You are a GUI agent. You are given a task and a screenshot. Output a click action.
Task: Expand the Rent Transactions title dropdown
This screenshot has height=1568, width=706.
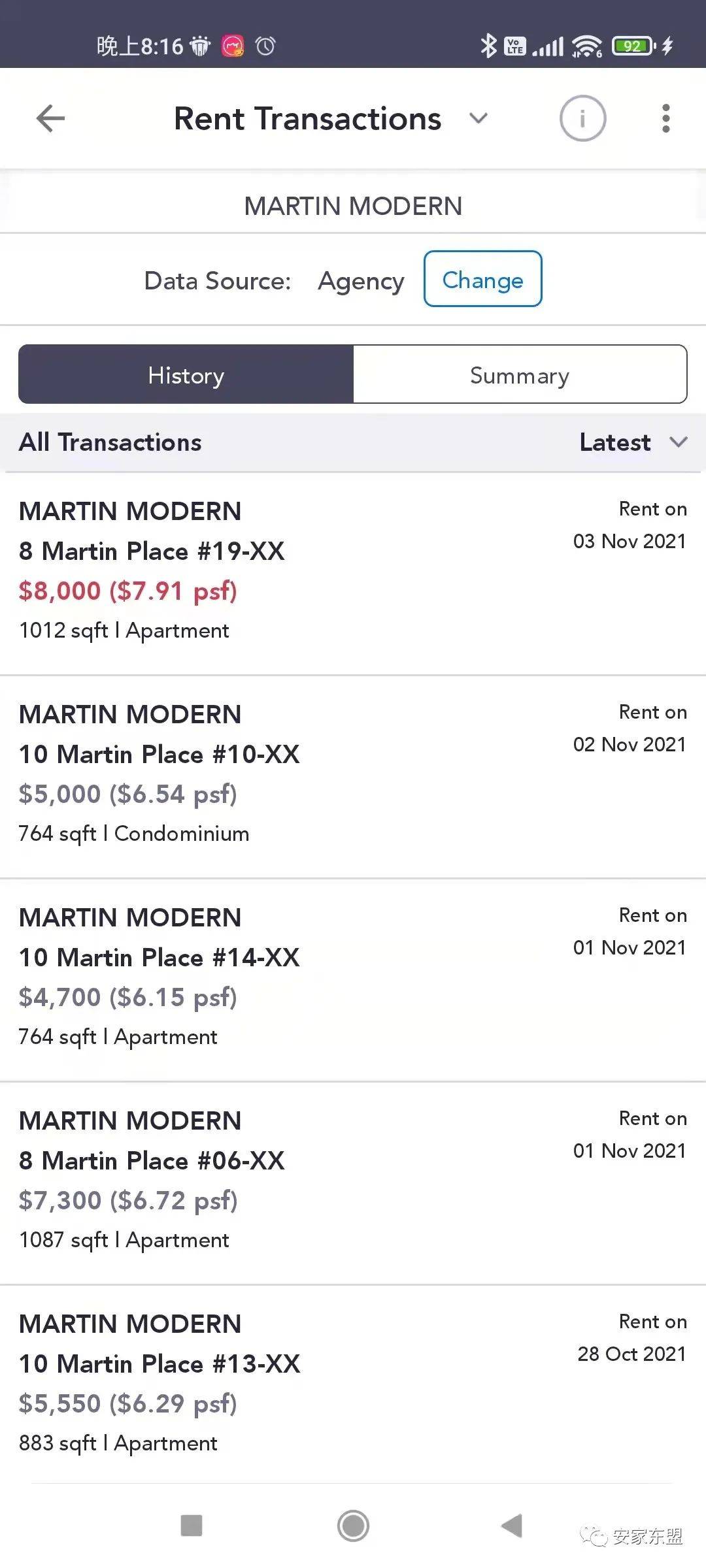(x=479, y=119)
